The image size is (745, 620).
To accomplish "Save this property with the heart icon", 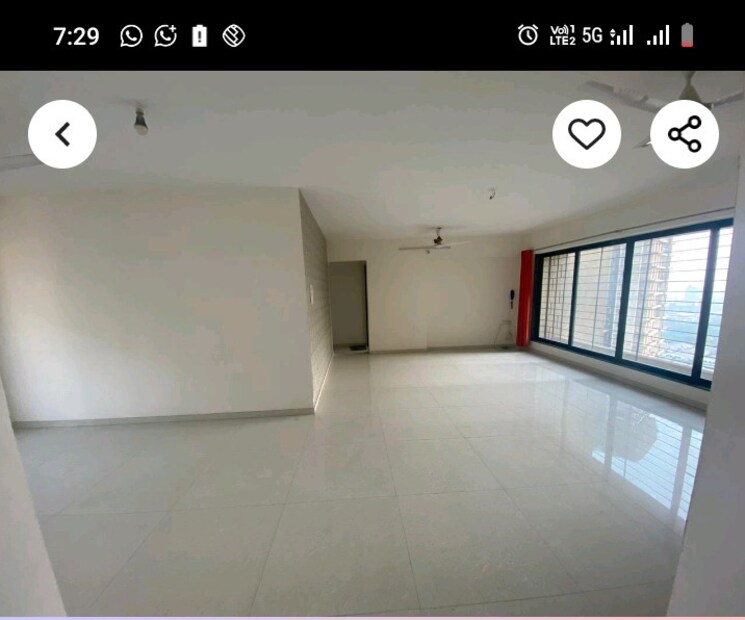I will click(586, 134).
